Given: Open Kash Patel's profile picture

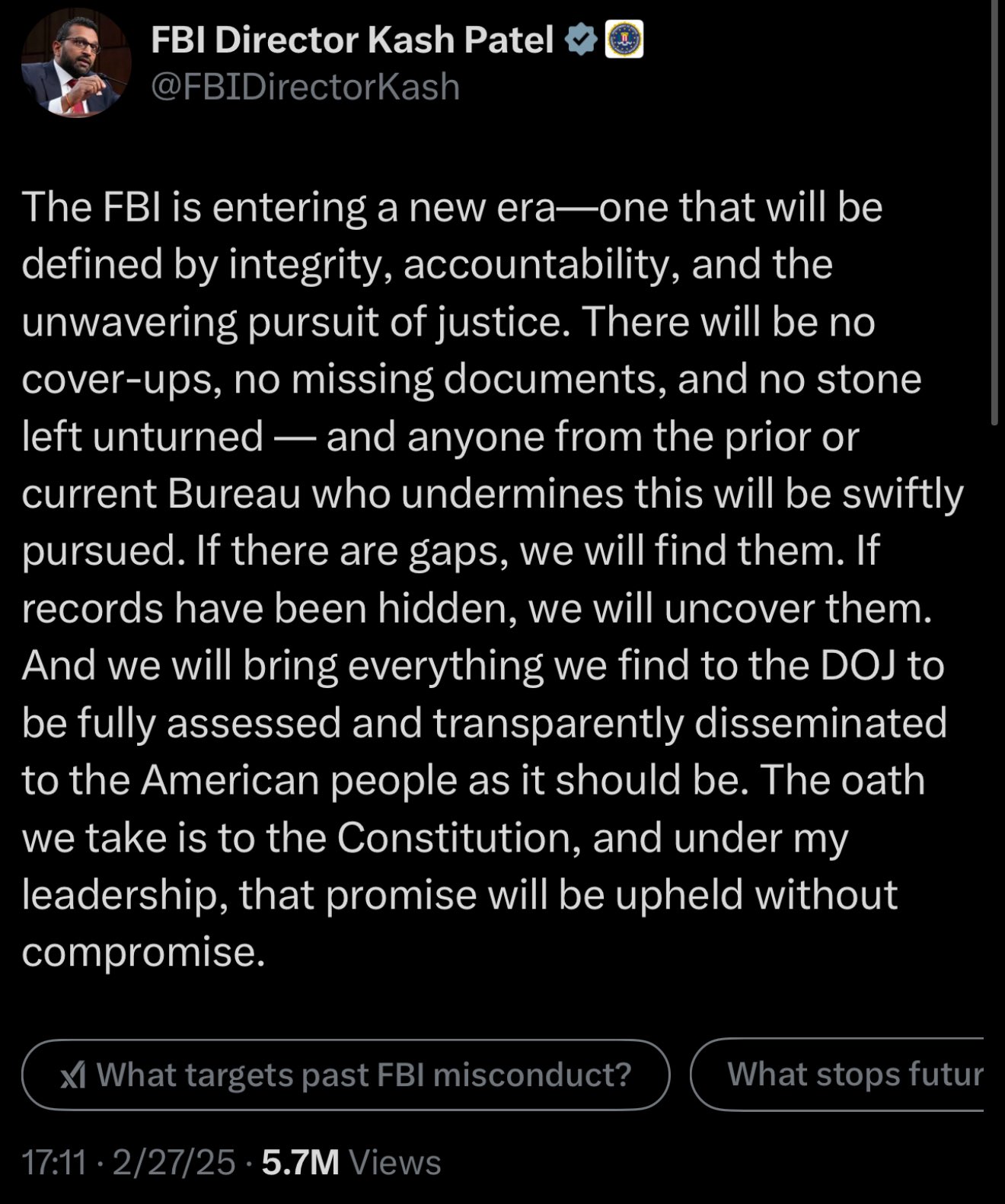Looking at the screenshot, I should coord(75,63).
